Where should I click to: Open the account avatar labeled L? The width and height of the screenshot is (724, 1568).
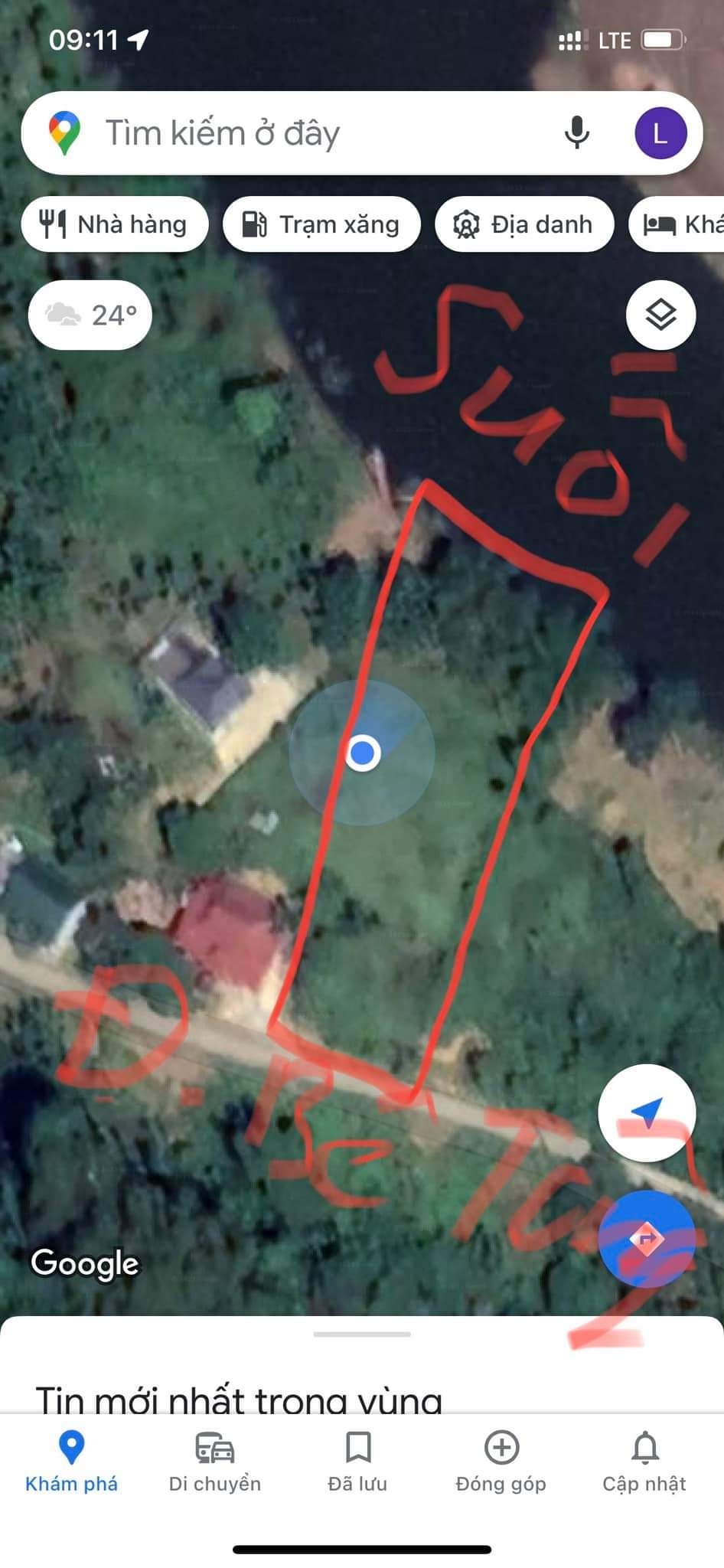pyautogui.click(x=660, y=133)
